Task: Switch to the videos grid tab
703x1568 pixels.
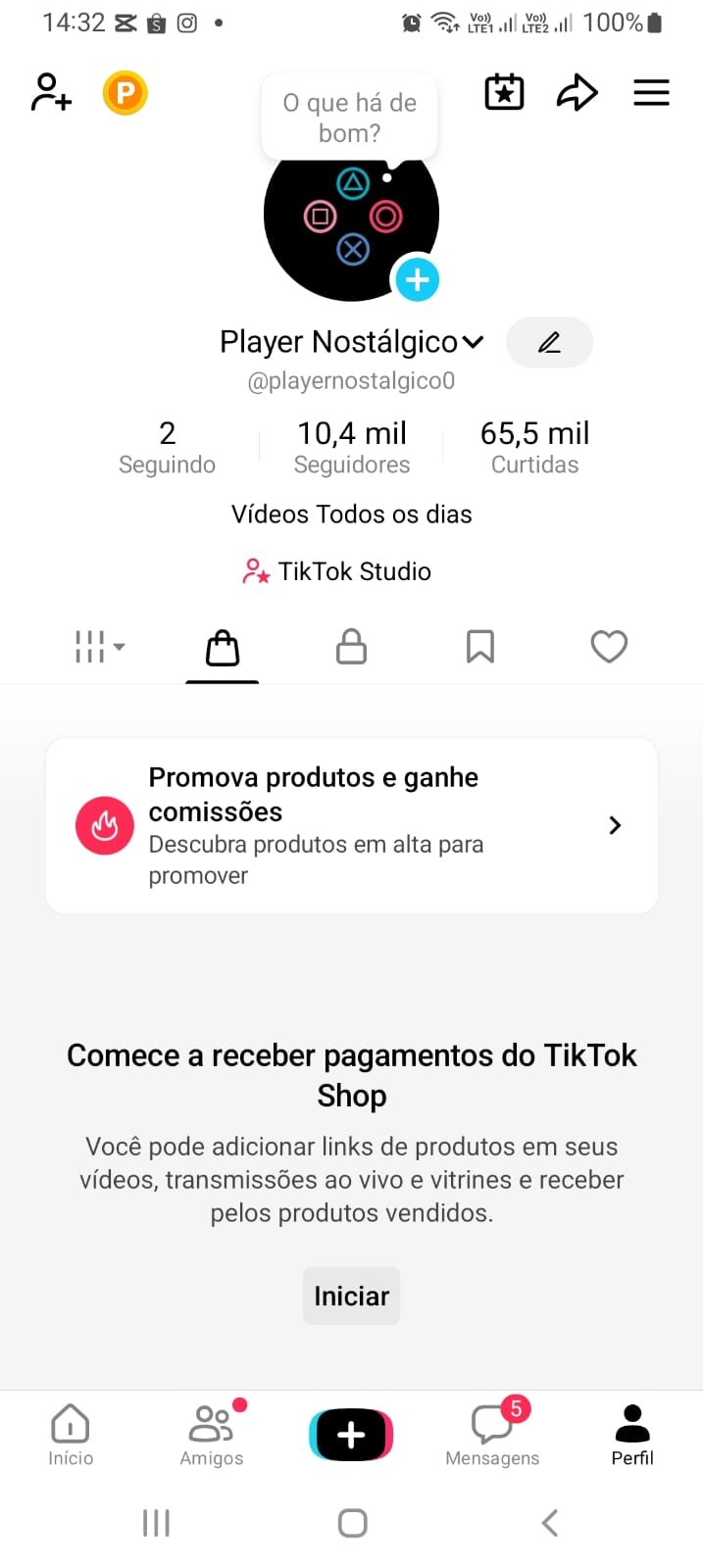Action: click(x=99, y=647)
